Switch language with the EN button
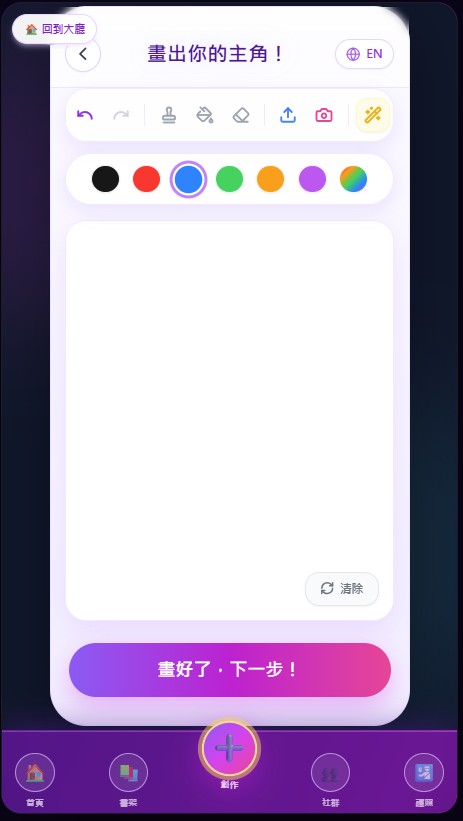463x821 pixels. [x=364, y=54]
